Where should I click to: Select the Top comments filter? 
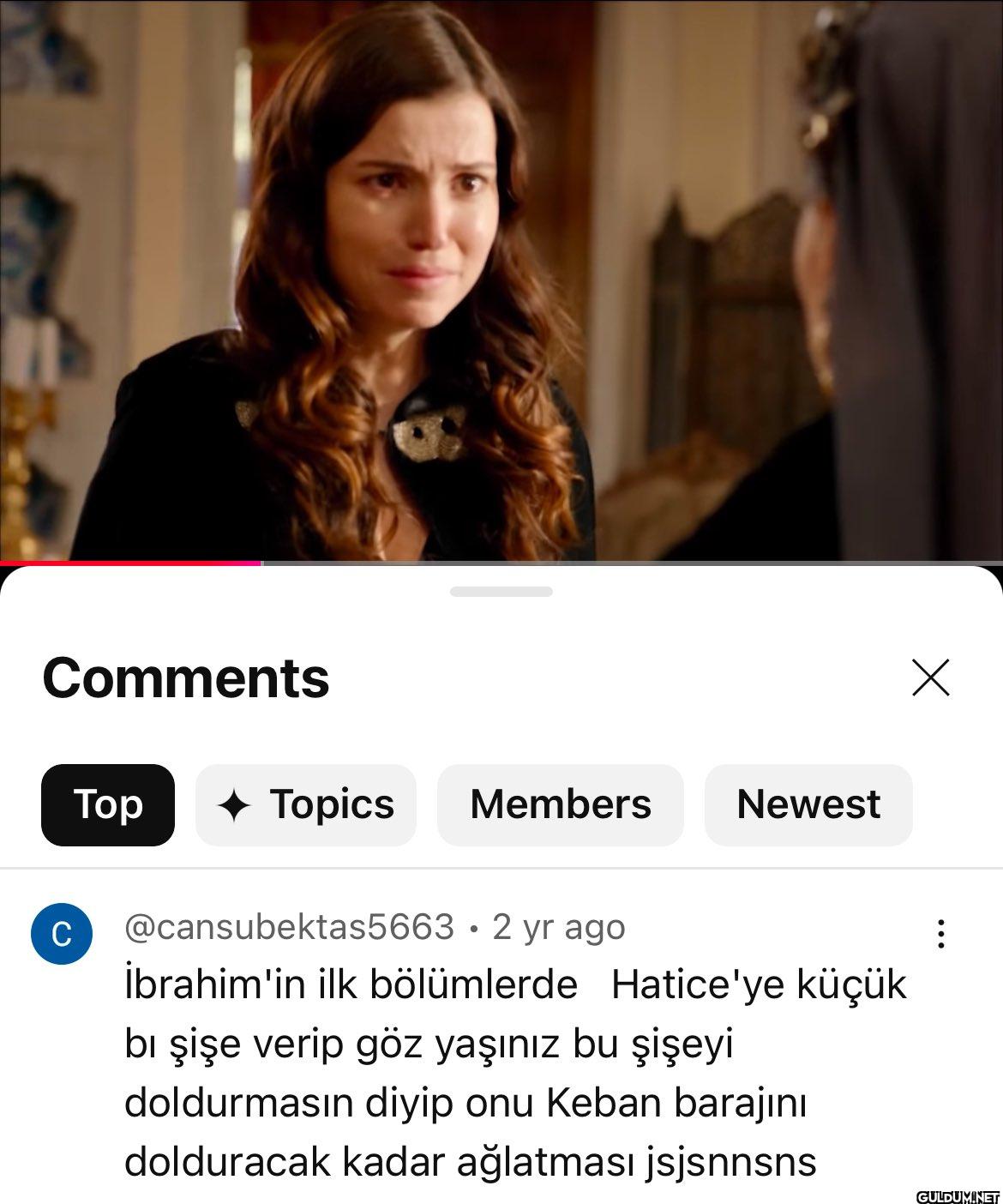tap(108, 804)
